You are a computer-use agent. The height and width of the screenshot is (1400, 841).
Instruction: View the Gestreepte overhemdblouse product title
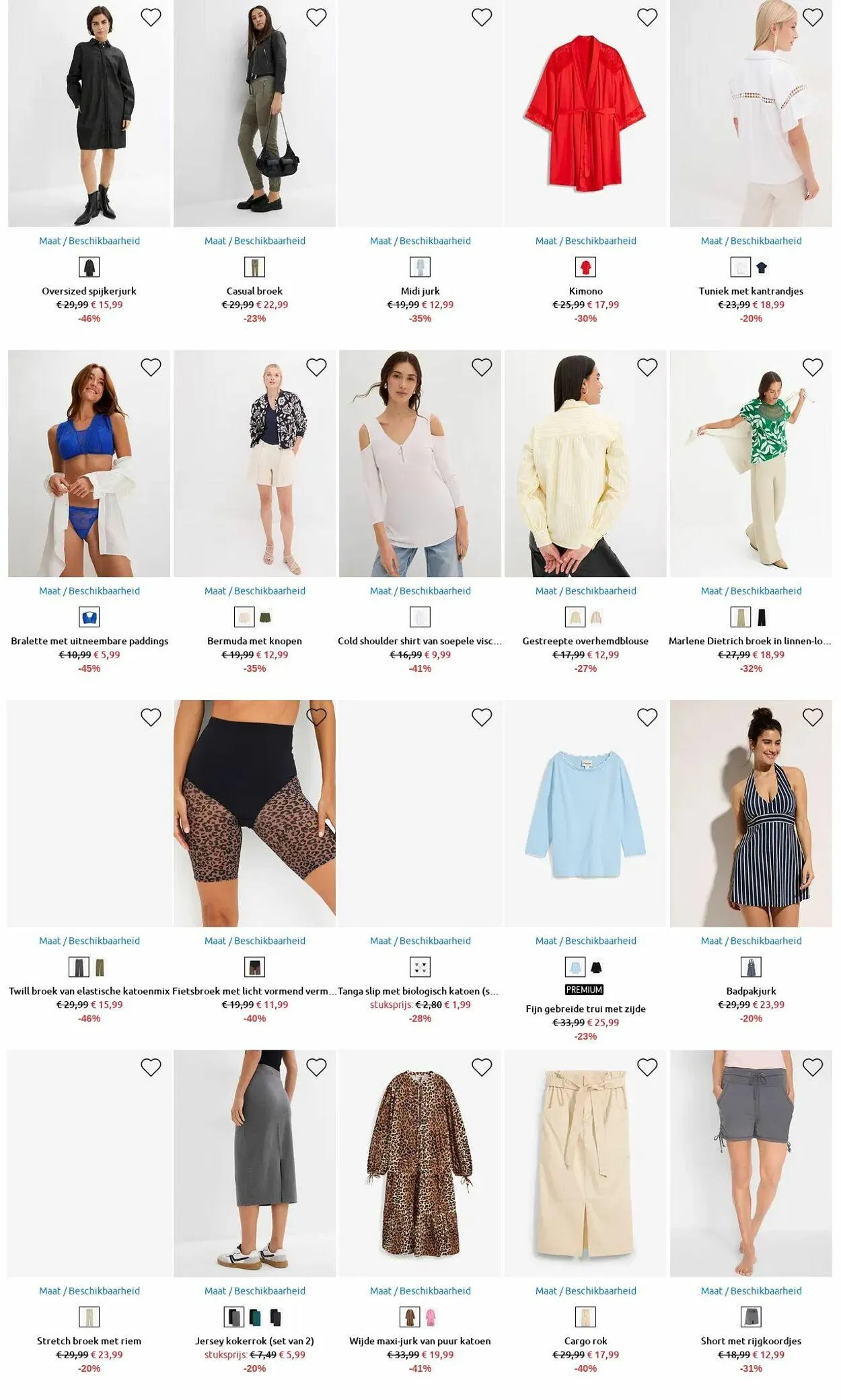(585, 641)
